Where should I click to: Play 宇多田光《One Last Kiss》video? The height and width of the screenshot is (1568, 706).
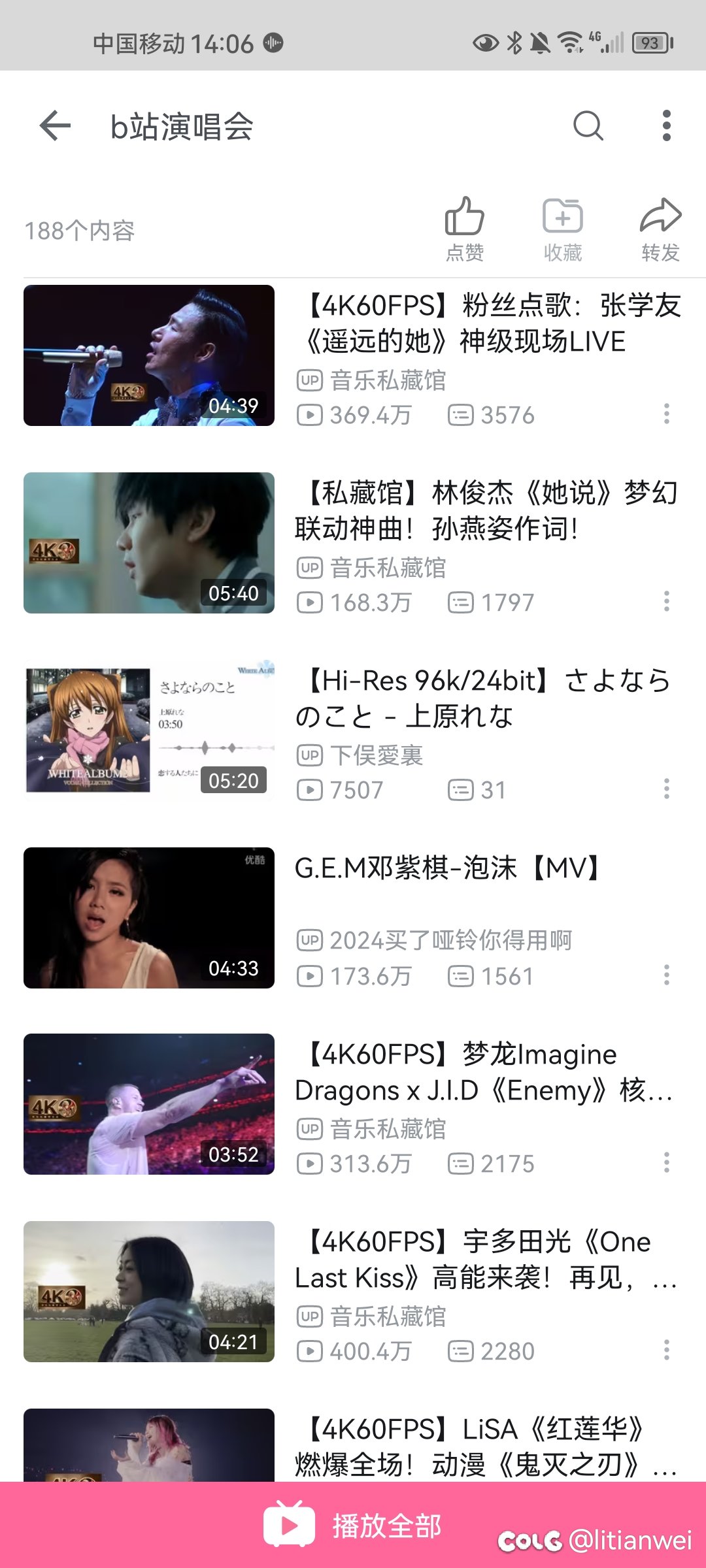coord(149,1292)
